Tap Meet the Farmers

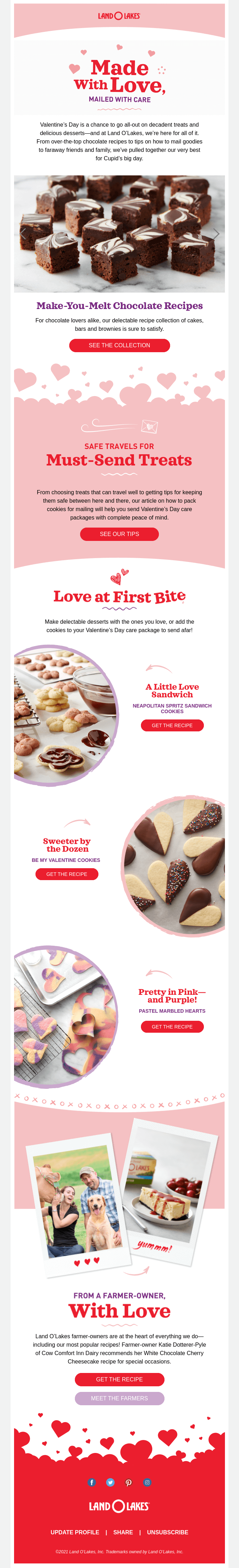(119, 1398)
